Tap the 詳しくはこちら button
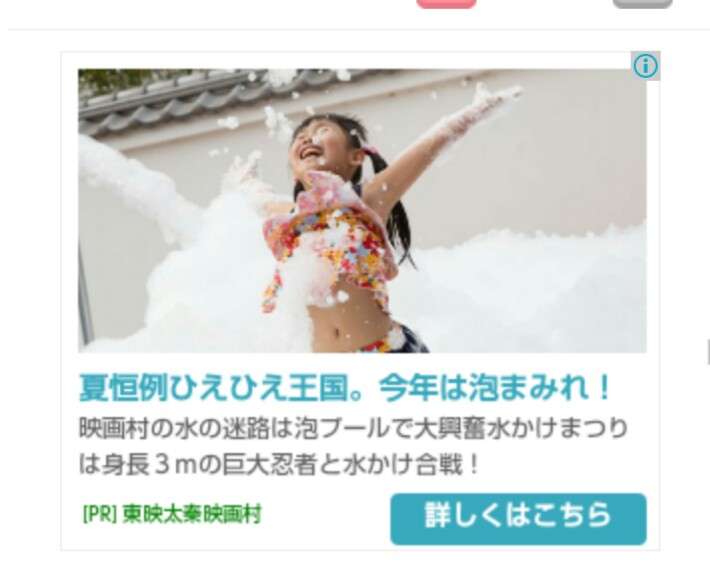This screenshot has width=710, height=565. coord(518,517)
